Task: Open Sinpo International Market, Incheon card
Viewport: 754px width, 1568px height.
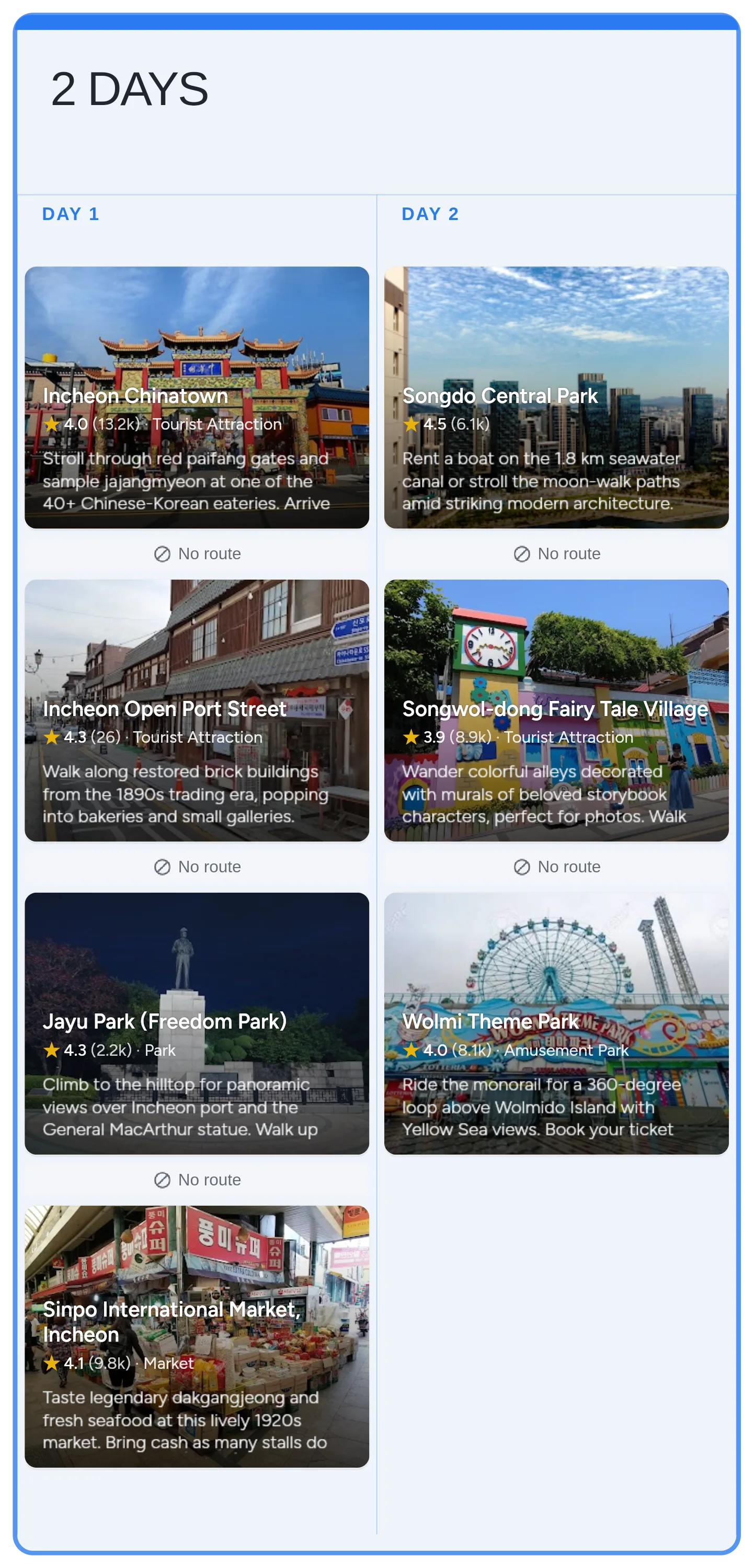Action: (x=197, y=1335)
